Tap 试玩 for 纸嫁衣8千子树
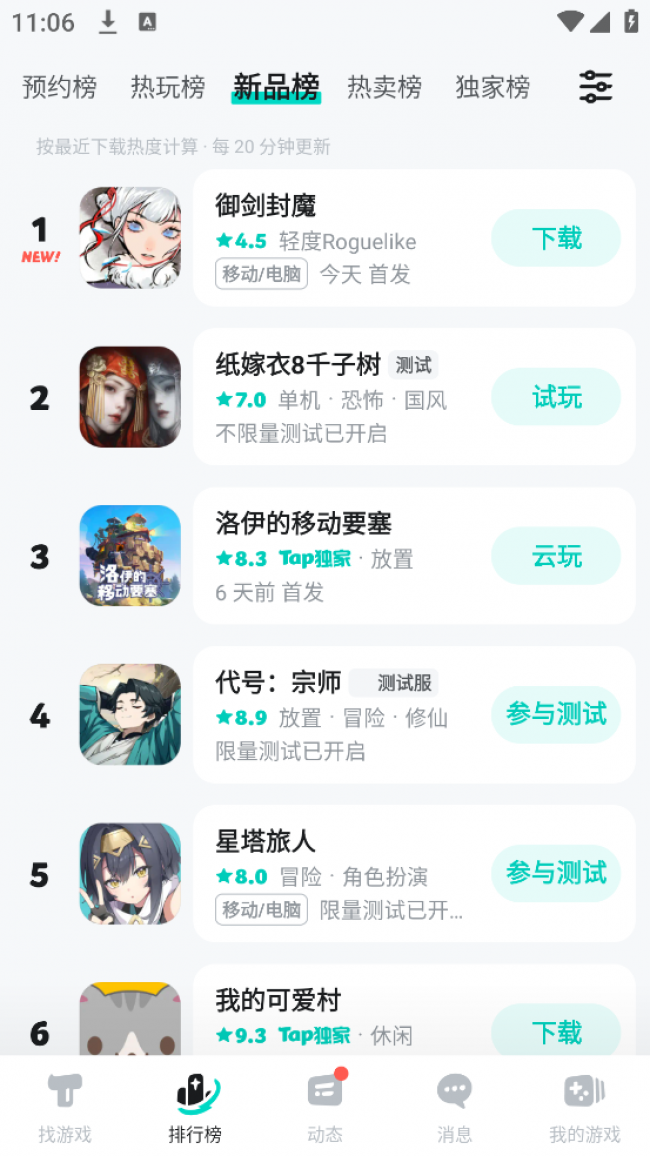This screenshot has height=1156, width=650. 556,397
